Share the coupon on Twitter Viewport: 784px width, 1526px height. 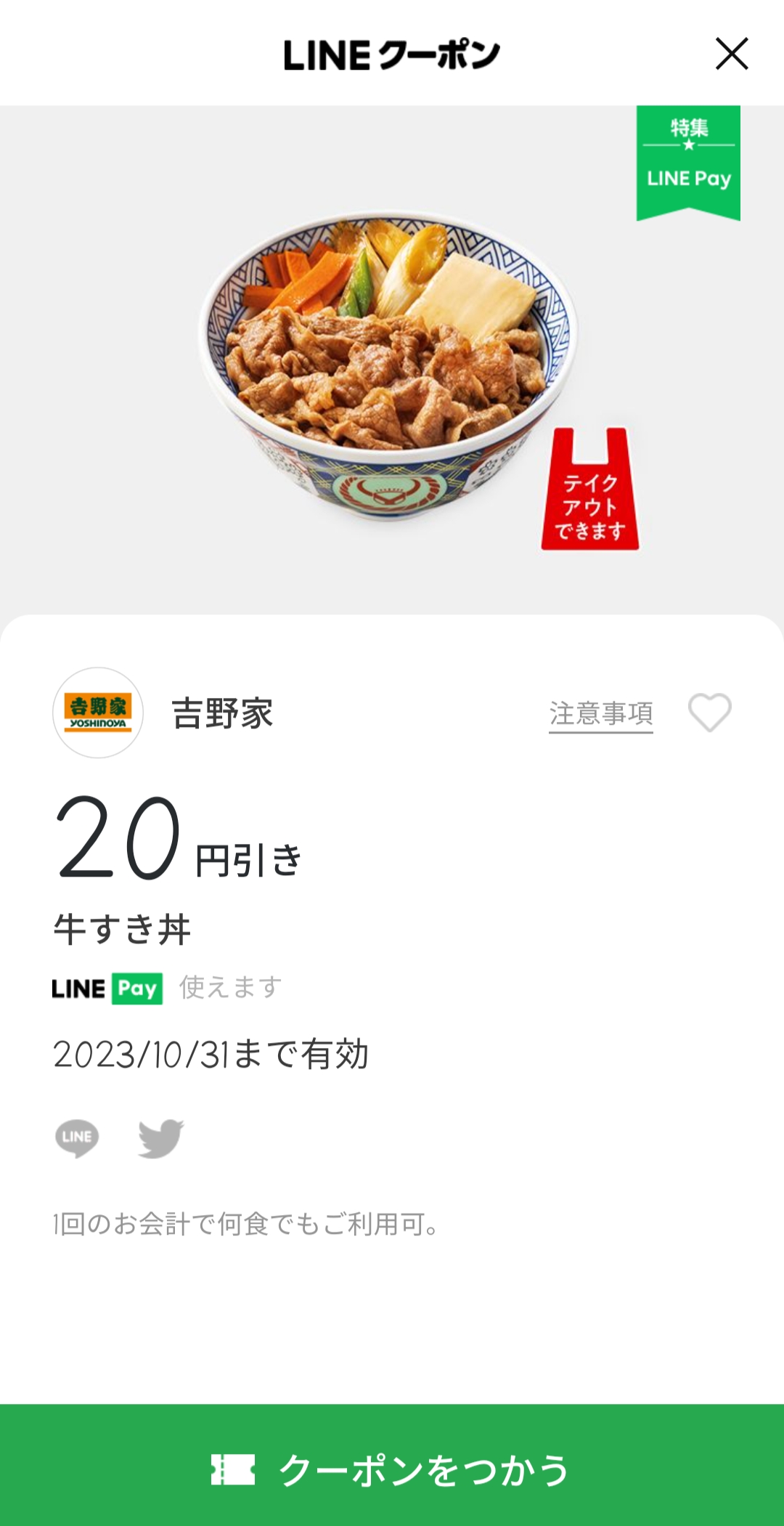coord(160,1137)
